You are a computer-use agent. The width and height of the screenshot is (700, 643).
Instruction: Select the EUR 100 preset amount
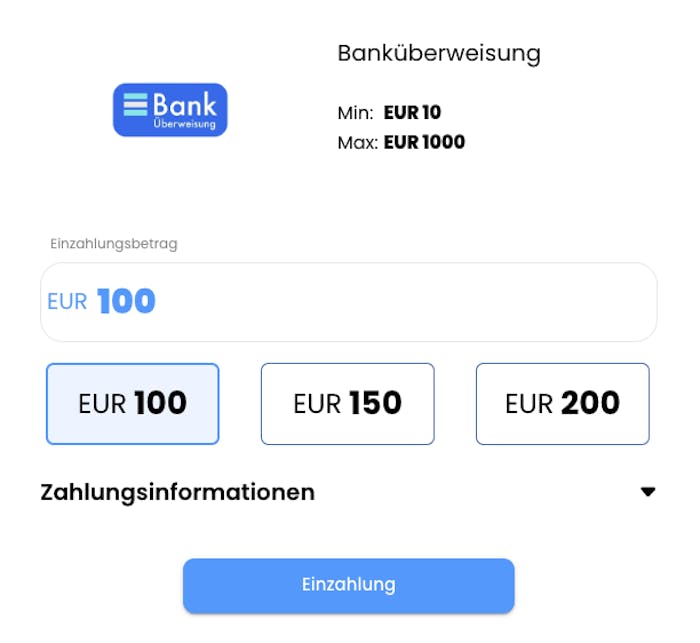point(132,403)
